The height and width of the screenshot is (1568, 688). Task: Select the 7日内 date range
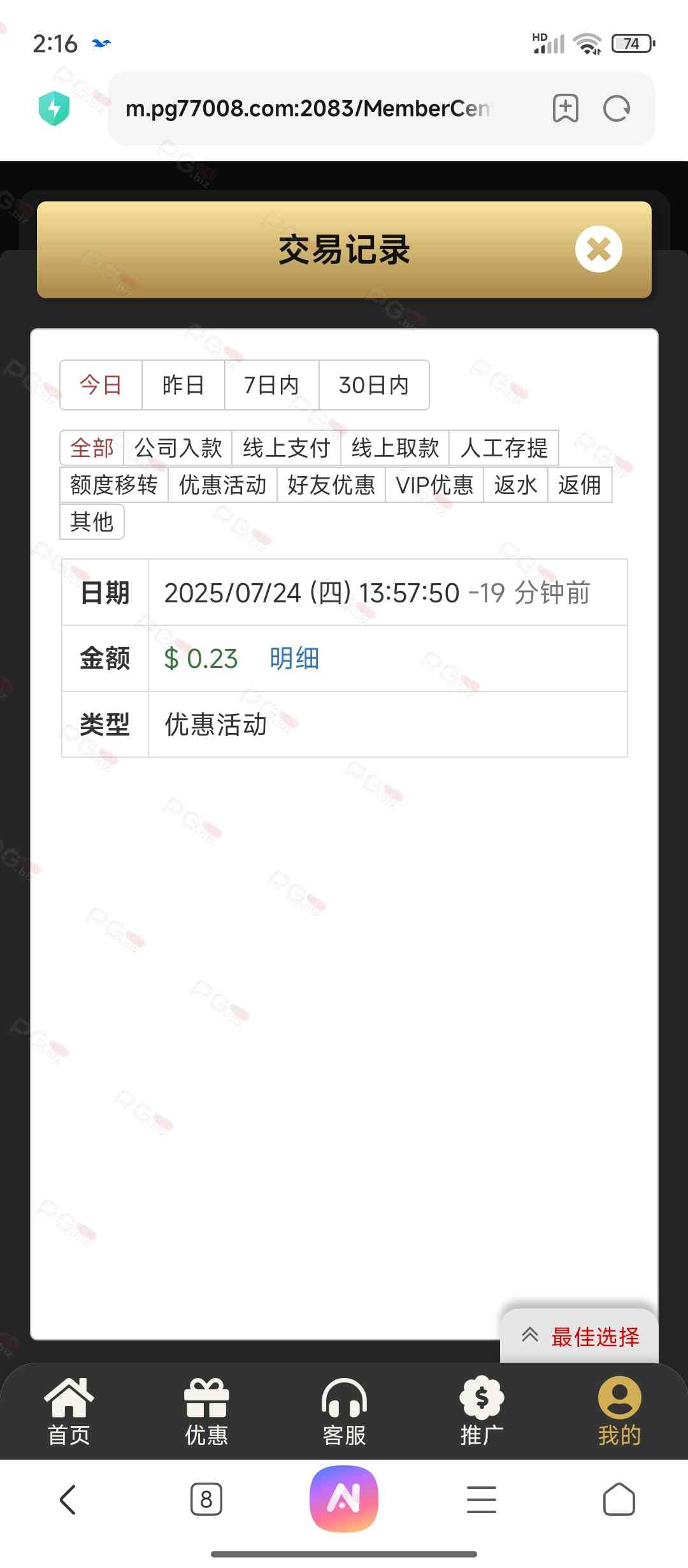click(x=271, y=385)
